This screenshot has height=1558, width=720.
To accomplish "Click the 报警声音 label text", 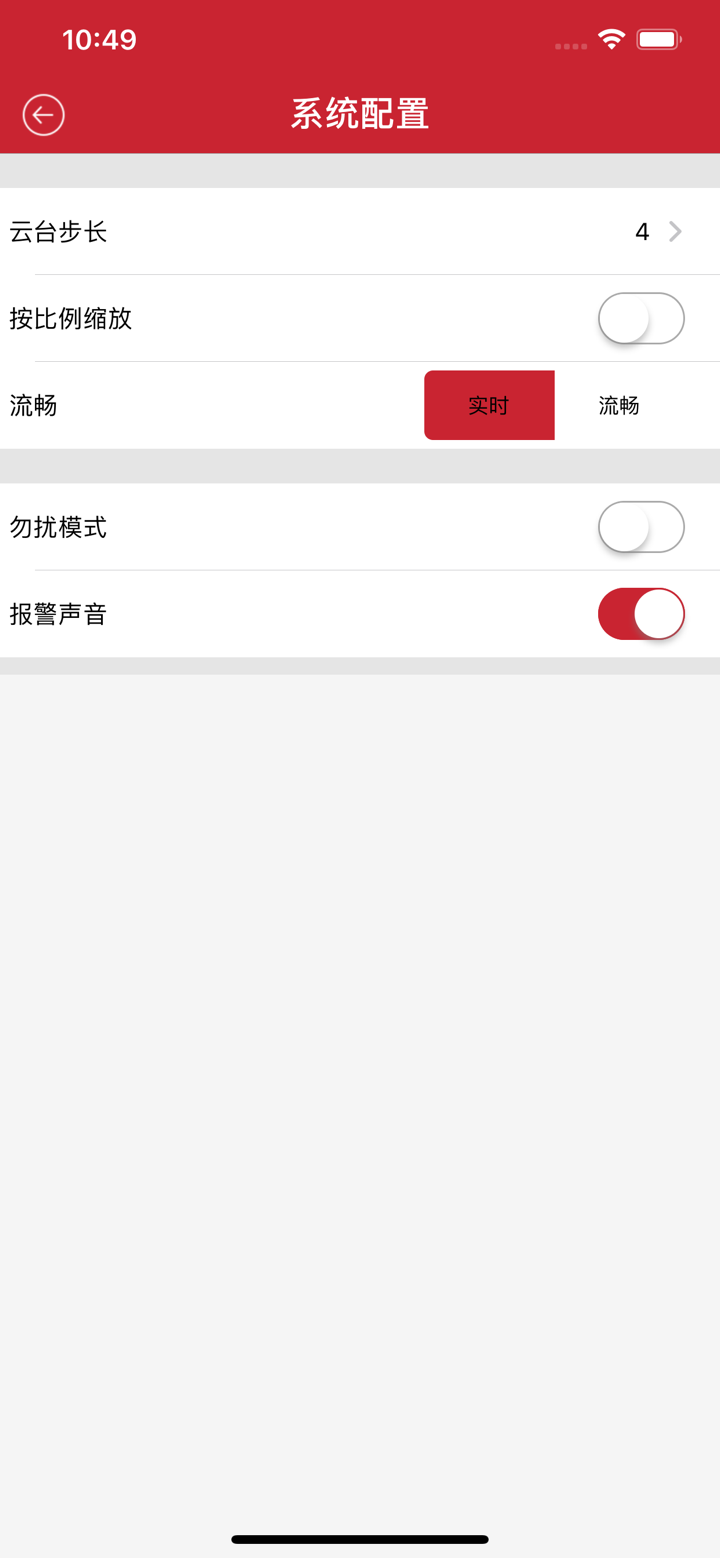I will pyautogui.click(x=58, y=614).
